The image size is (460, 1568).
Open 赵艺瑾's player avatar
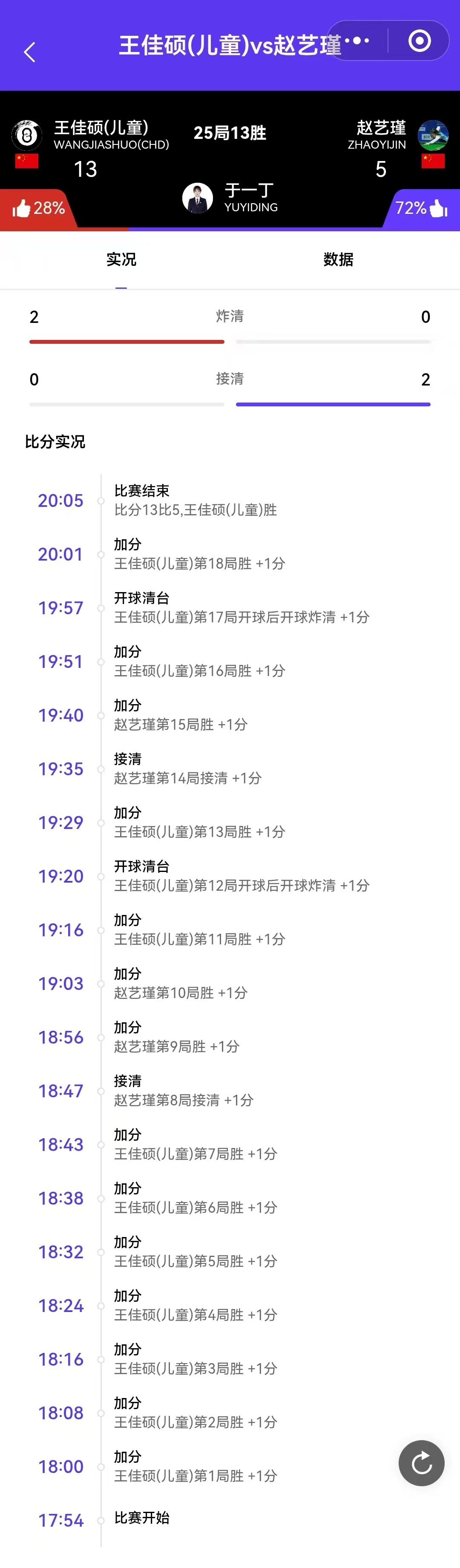(433, 135)
